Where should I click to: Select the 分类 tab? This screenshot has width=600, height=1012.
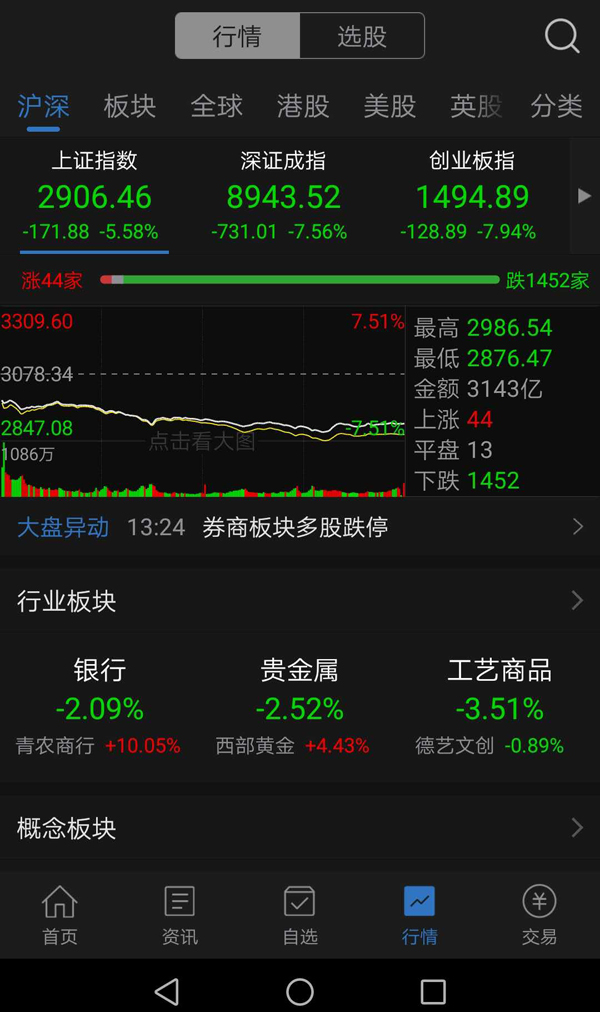(556, 106)
